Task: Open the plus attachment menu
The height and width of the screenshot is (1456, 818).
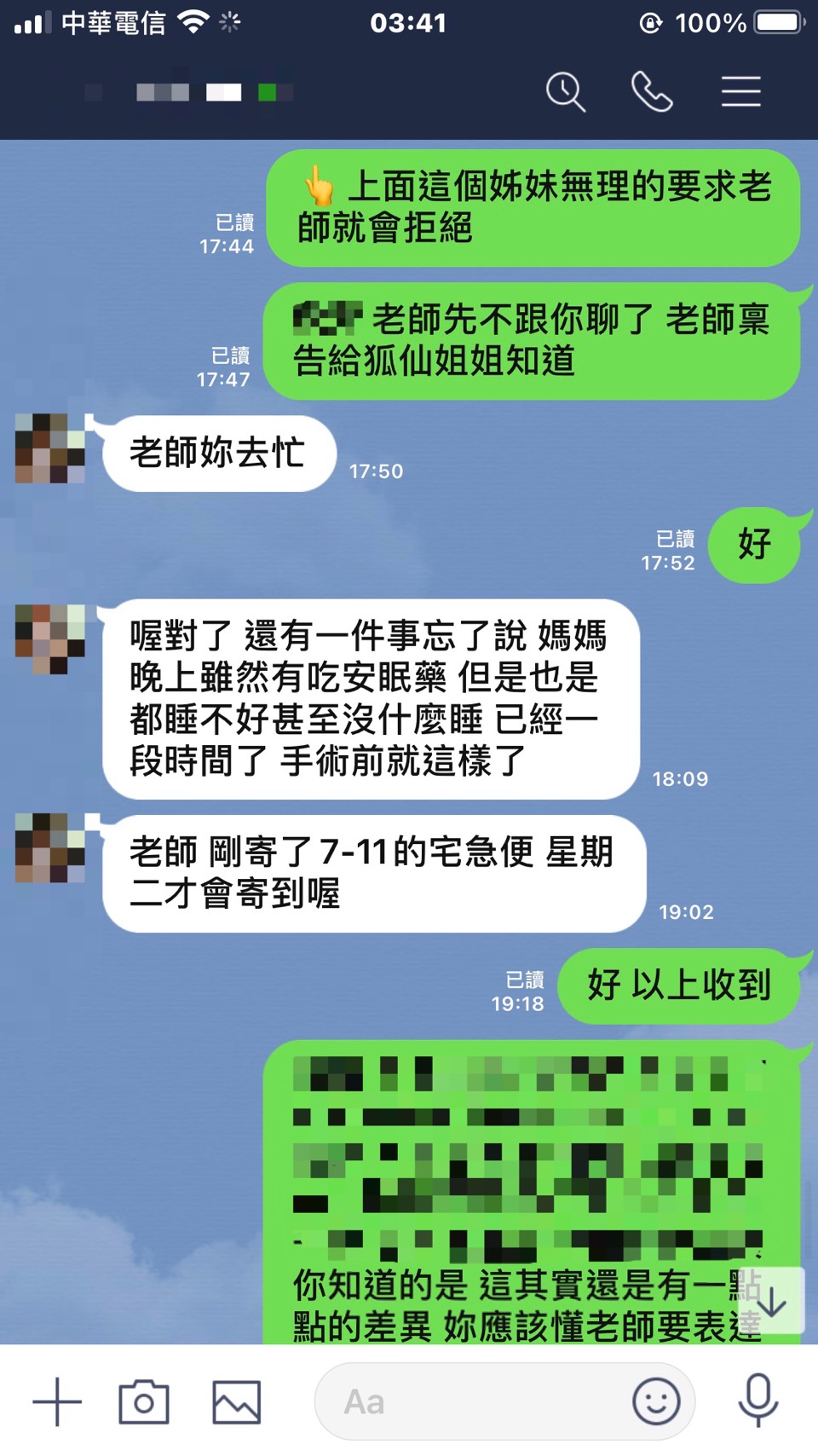Action: (x=57, y=1401)
